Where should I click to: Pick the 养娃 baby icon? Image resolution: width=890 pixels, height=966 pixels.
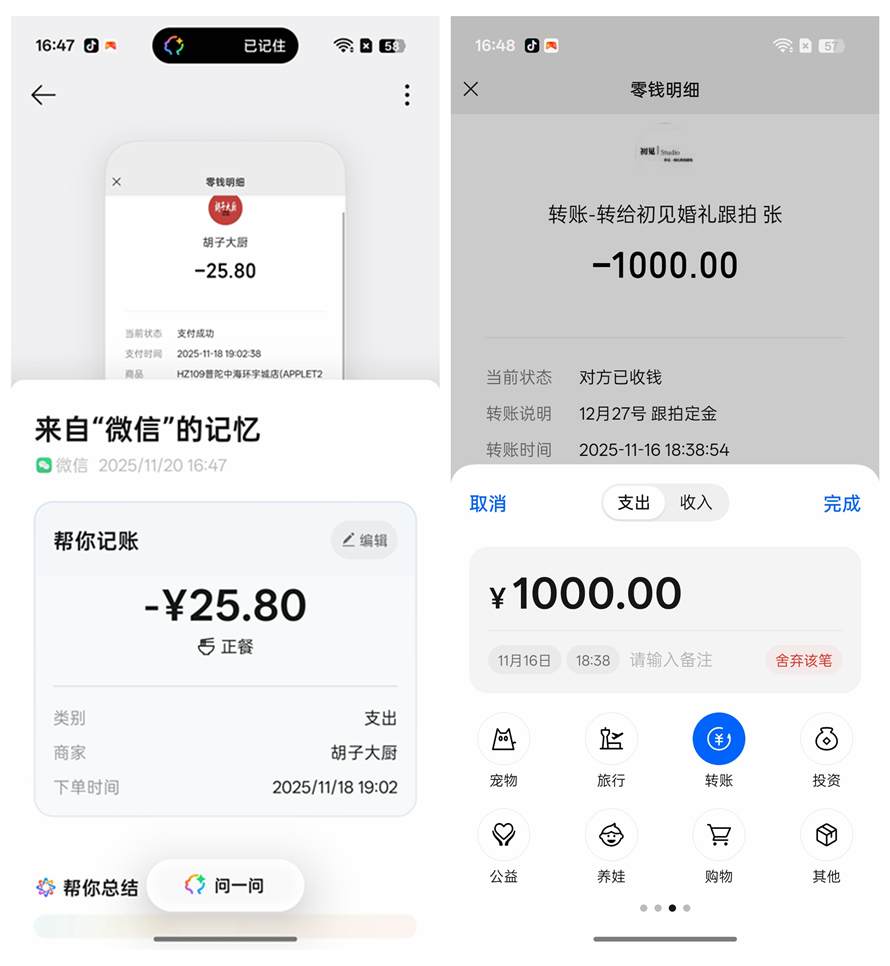click(611, 834)
